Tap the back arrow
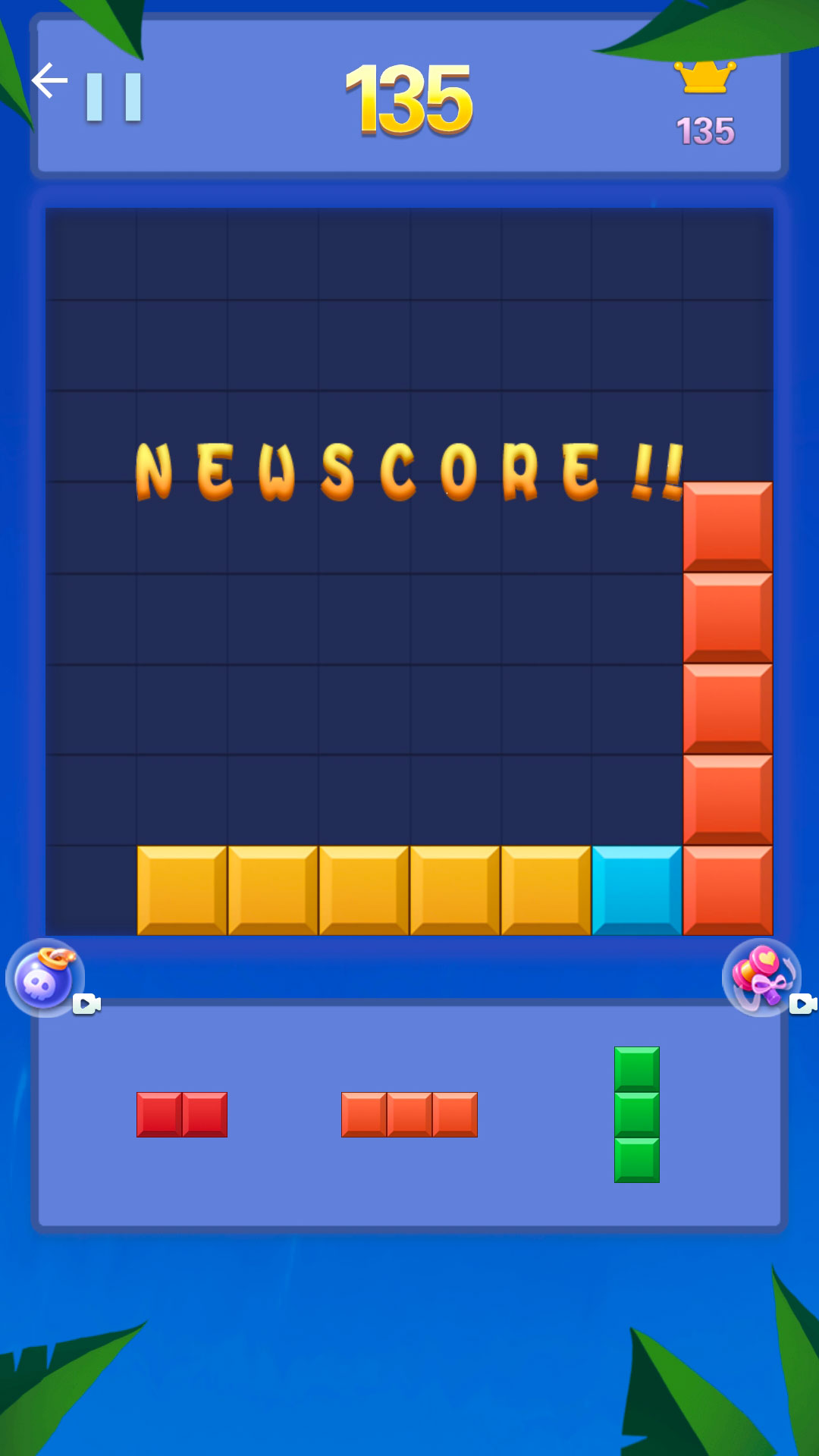The height and width of the screenshot is (1456, 819). click(50, 80)
